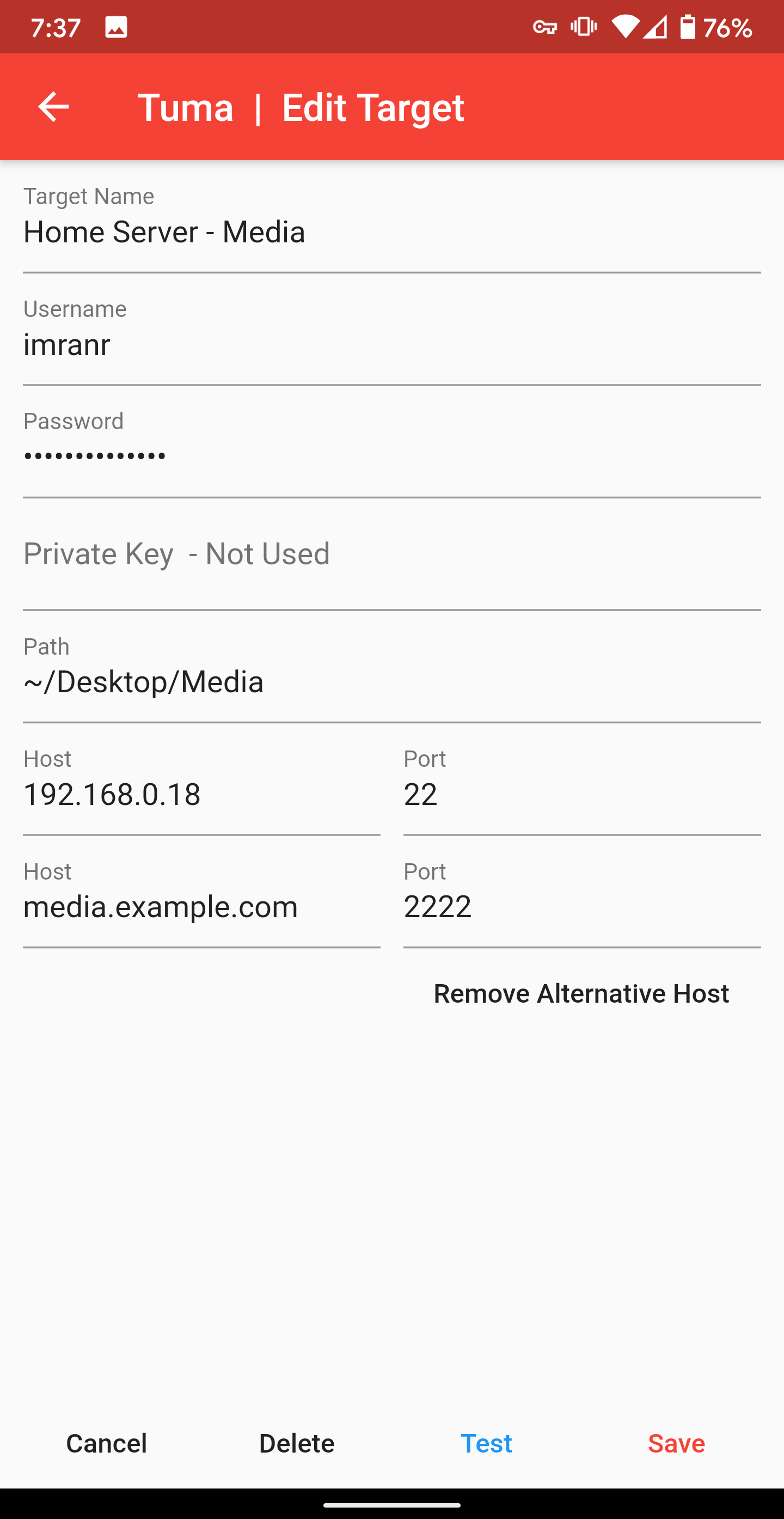Save the target settings
784x1519 pixels.
tap(676, 1443)
